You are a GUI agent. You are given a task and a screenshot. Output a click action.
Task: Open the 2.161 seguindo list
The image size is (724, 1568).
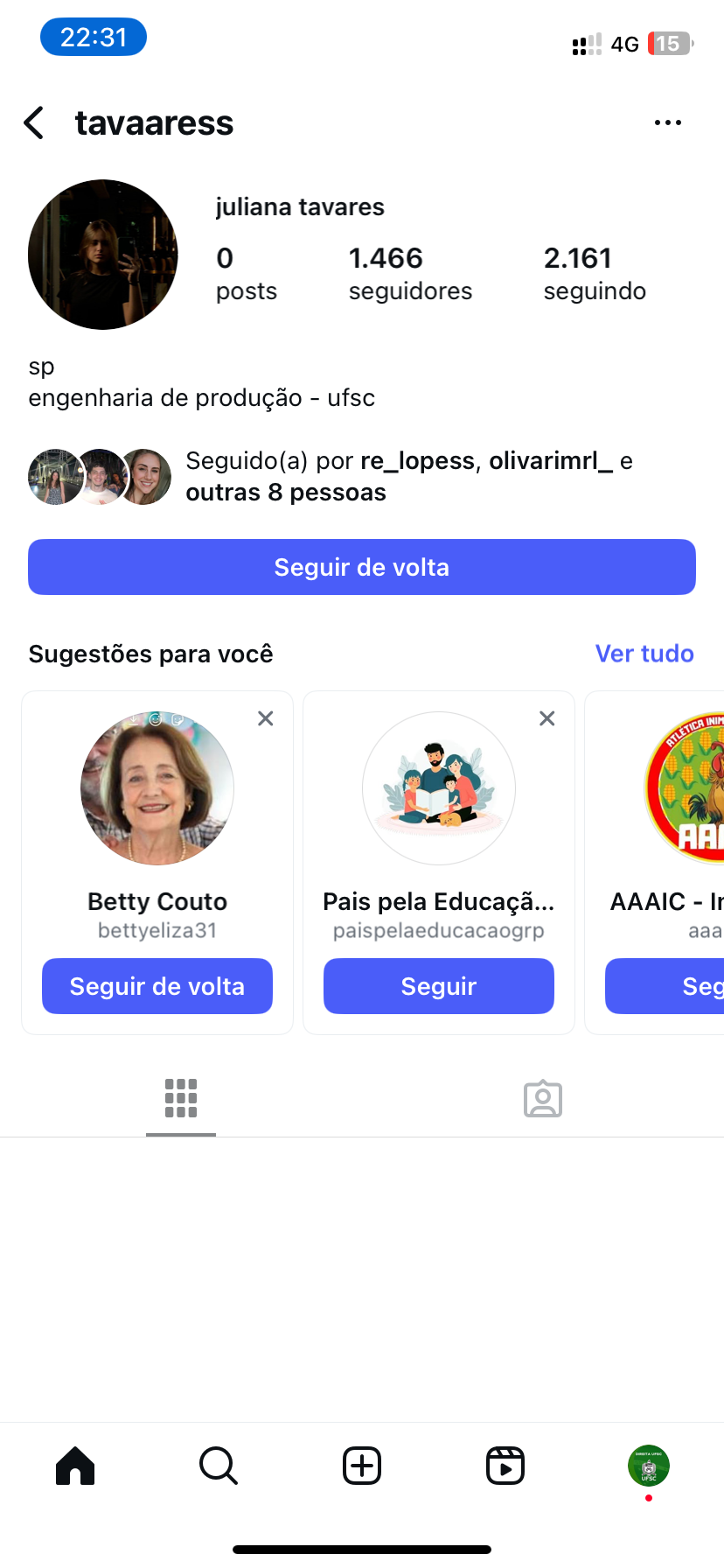click(595, 273)
